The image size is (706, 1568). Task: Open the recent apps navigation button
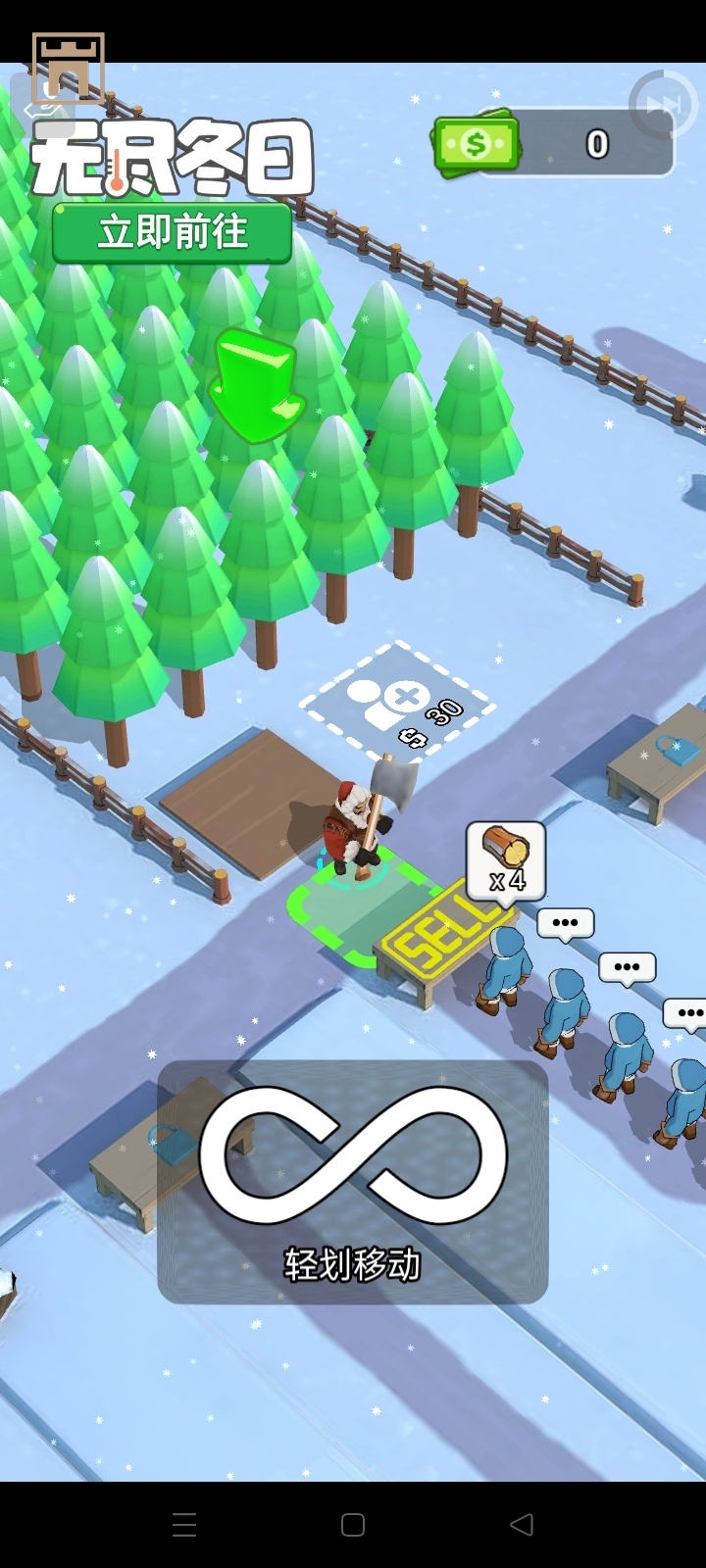(x=184, y=1524)
